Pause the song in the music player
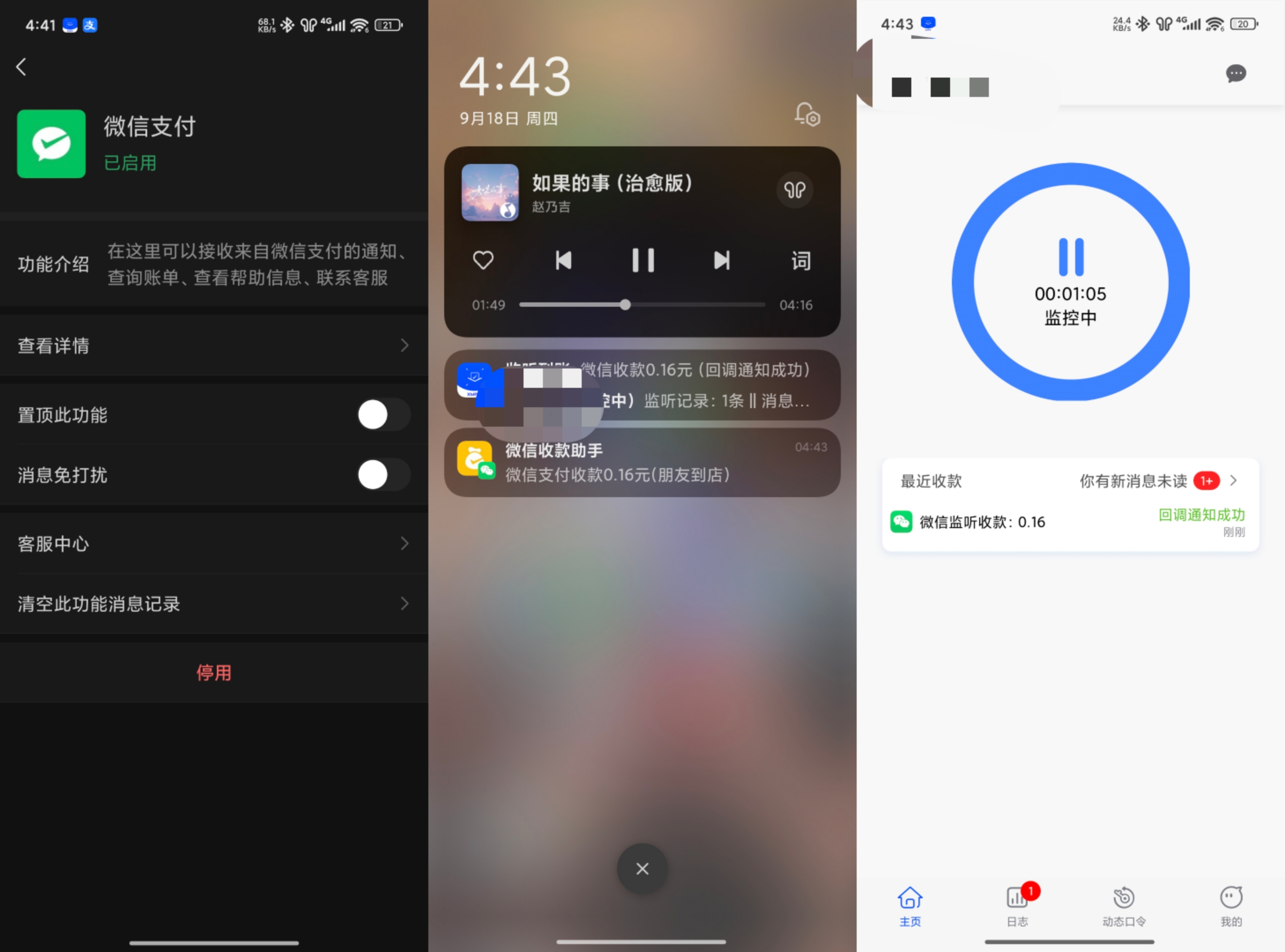The width and height of the screenshot is (1285, 952). pos(642,260)
